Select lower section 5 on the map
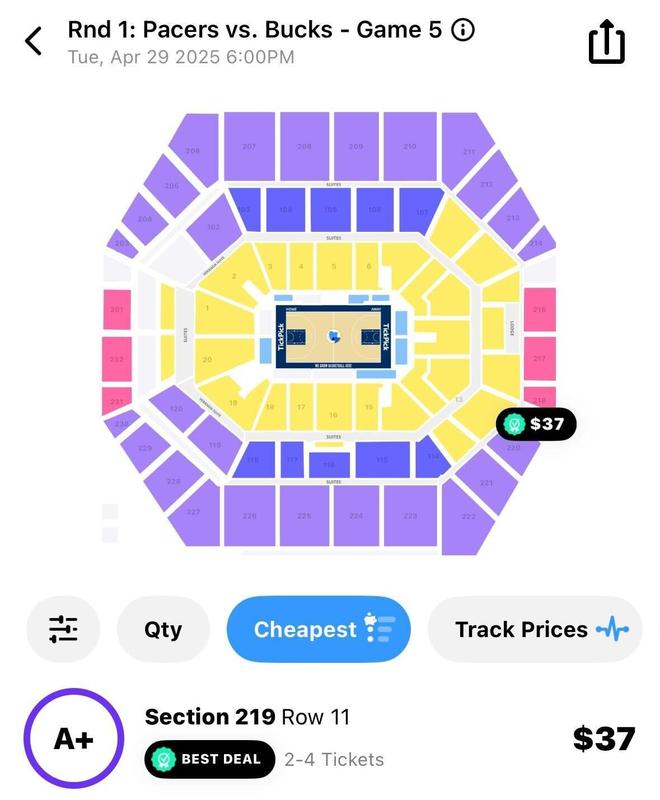Screen dimensions: 660x800 click(334, 268)
